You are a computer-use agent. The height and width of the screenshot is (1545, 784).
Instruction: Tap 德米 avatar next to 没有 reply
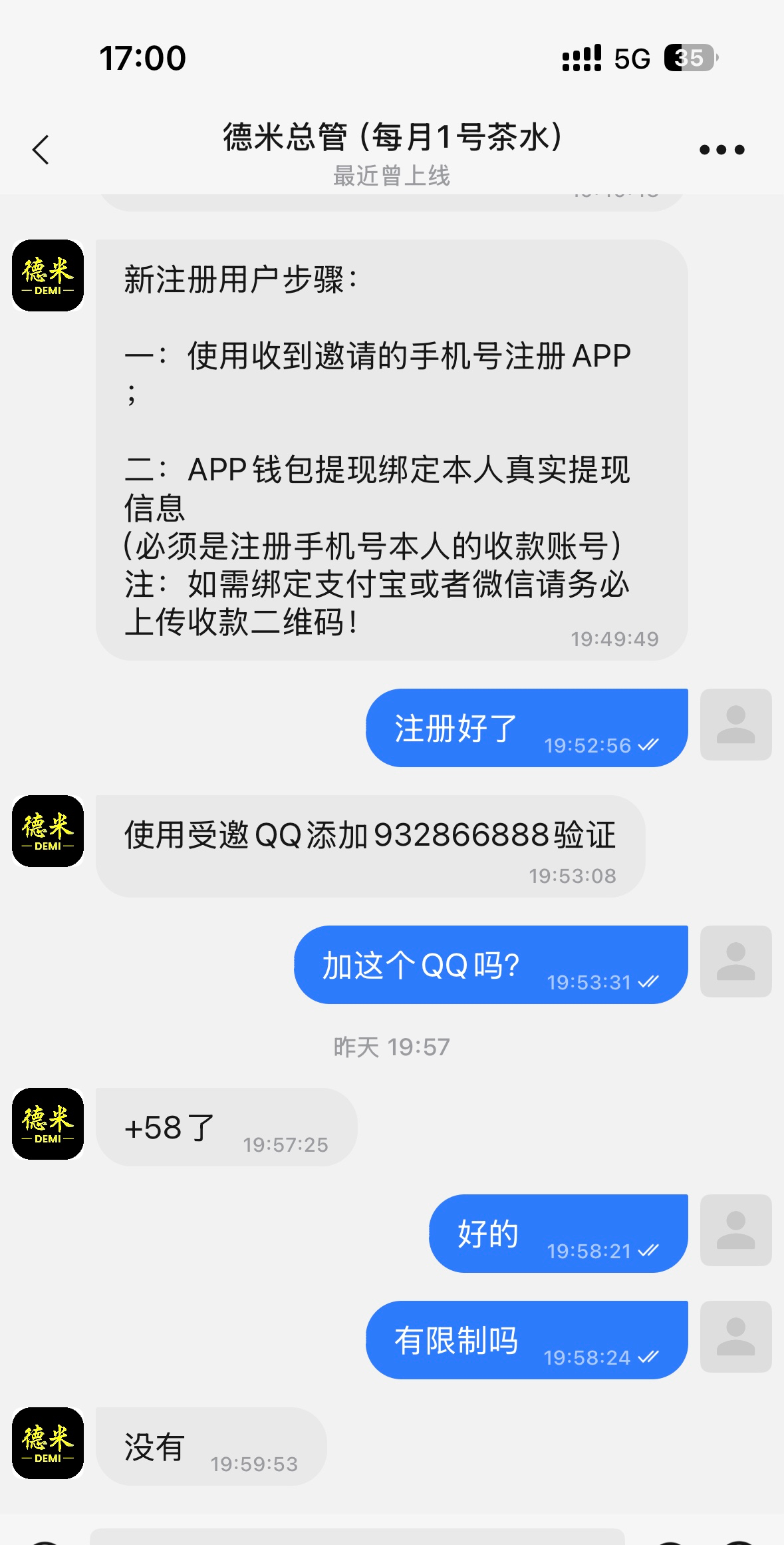pos(48,1443)
